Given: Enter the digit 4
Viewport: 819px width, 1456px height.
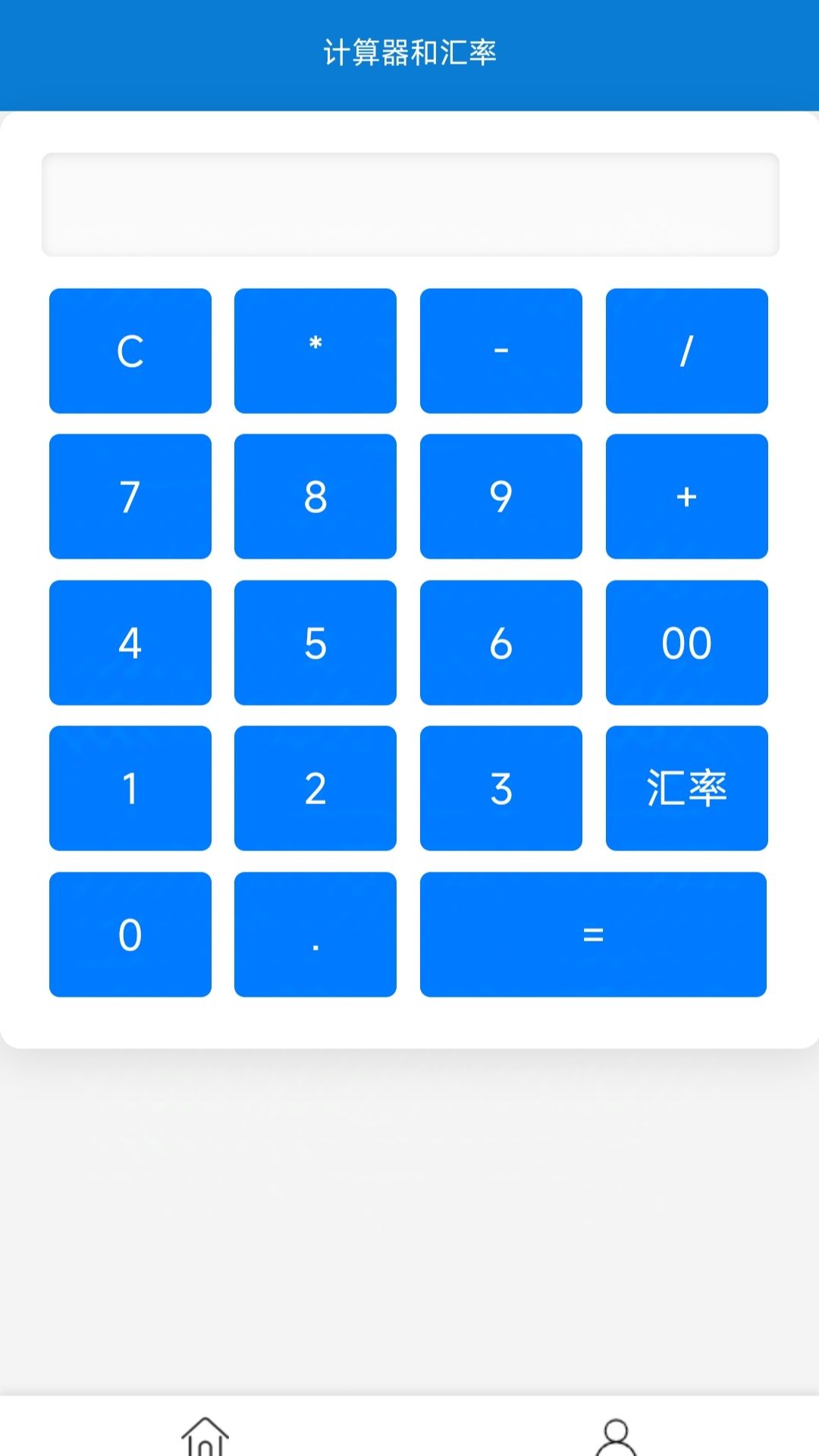Looking at the screenshot, I should (130, 643).
